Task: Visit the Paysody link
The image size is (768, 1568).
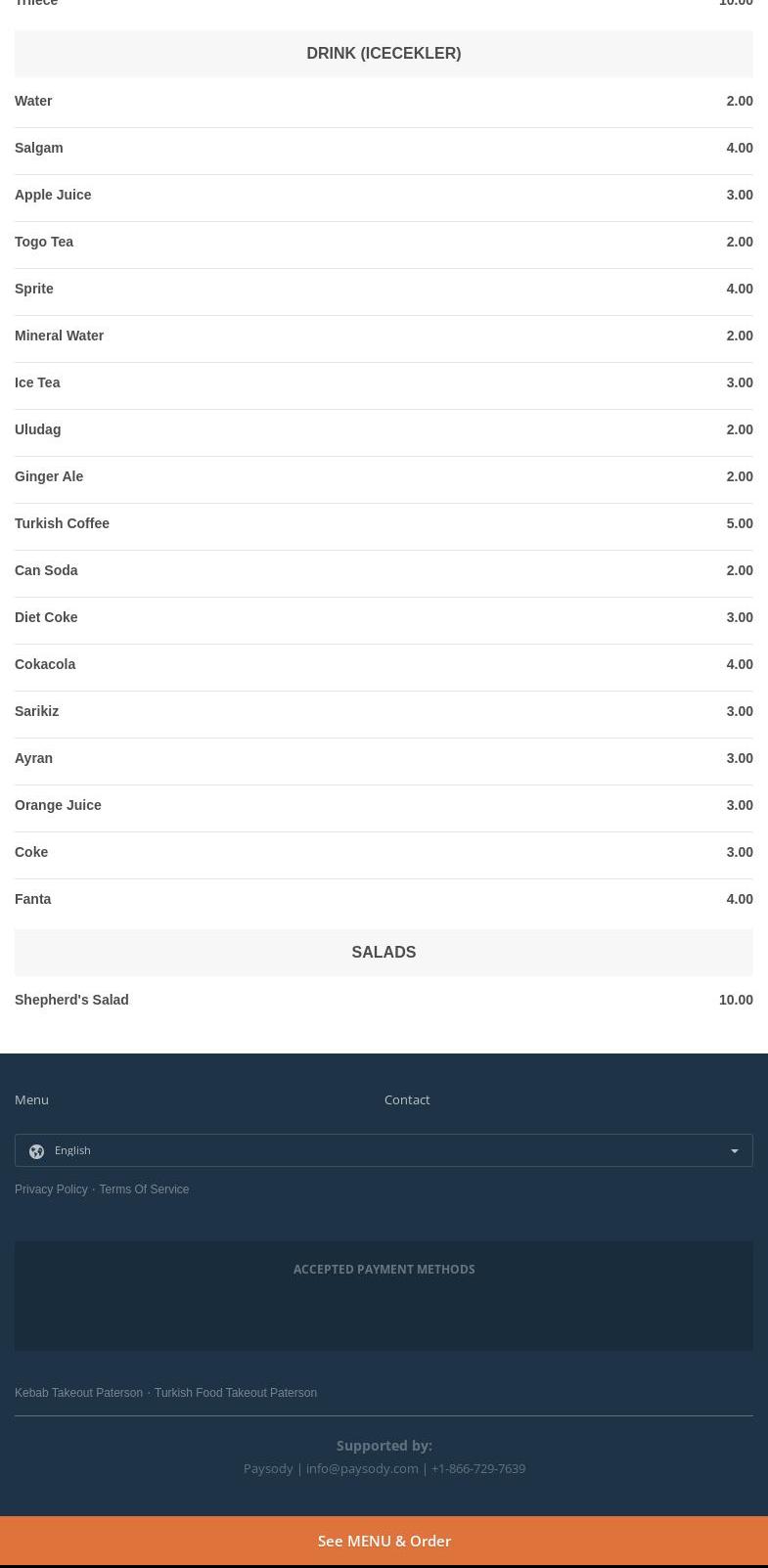Action: [x=268, y=1468]
